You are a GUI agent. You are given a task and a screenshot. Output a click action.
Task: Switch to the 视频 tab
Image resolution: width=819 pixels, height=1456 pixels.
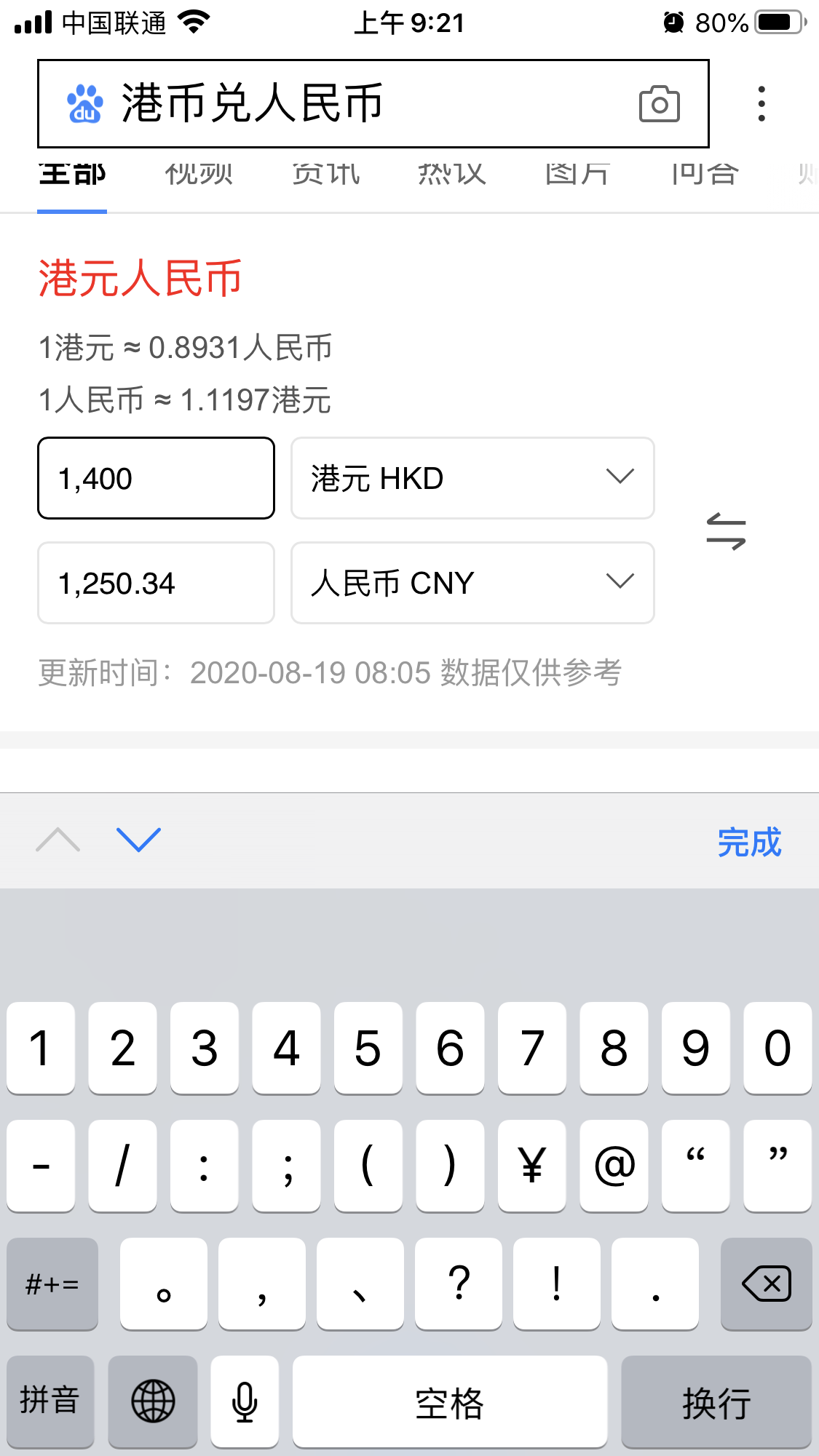click(199, 175)
